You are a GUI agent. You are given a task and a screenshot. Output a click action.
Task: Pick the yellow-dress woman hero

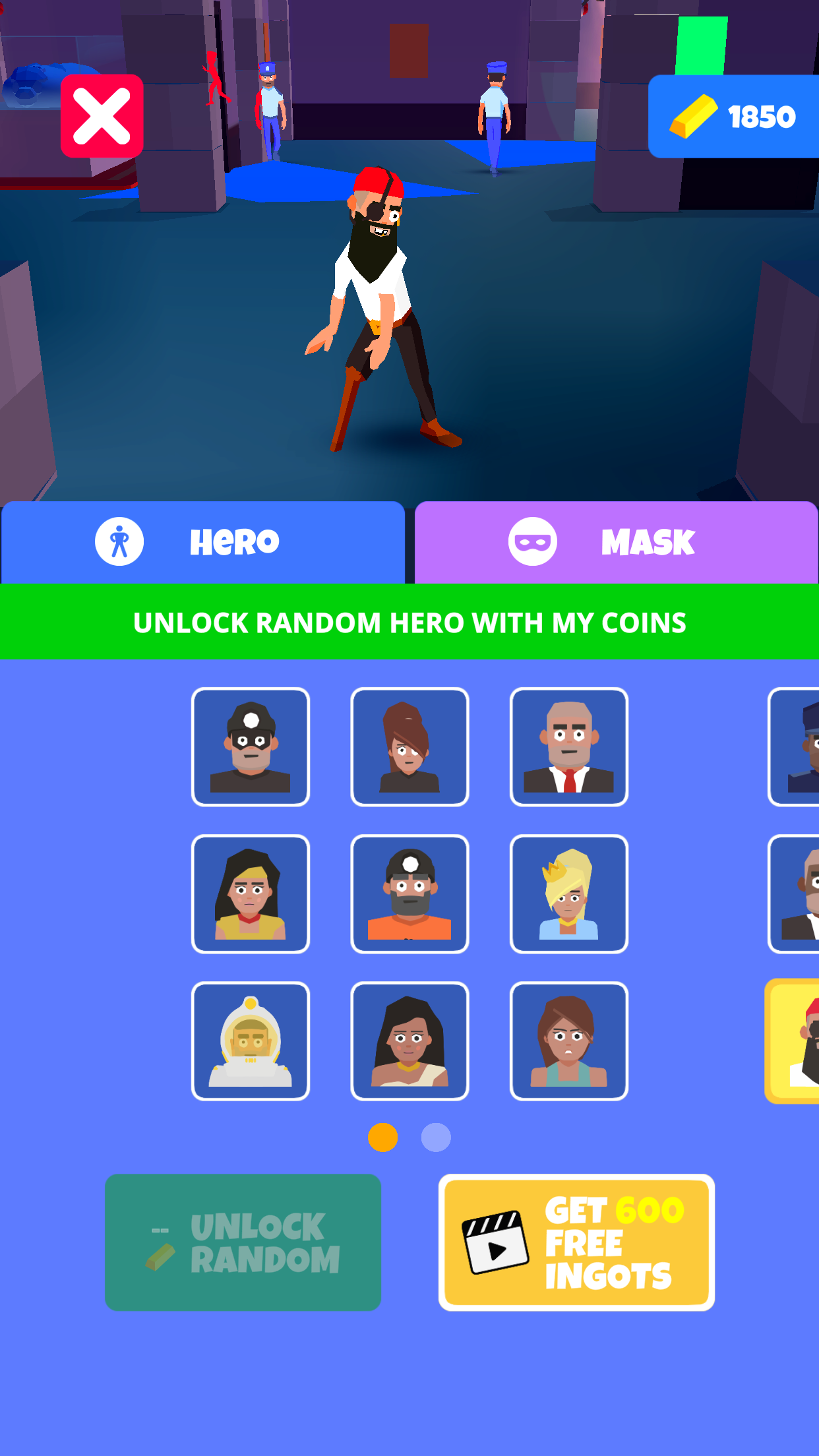[x=251, y=894]
